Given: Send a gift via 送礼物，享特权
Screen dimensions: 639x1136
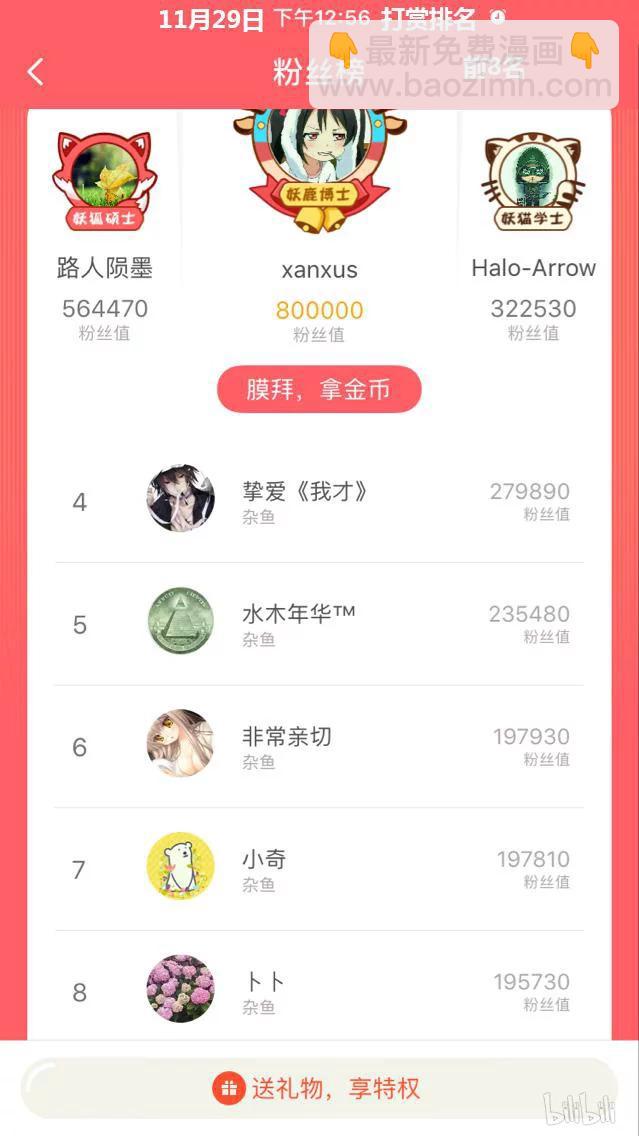Looking at the screenshot, I should click(x=319, y=1088).
